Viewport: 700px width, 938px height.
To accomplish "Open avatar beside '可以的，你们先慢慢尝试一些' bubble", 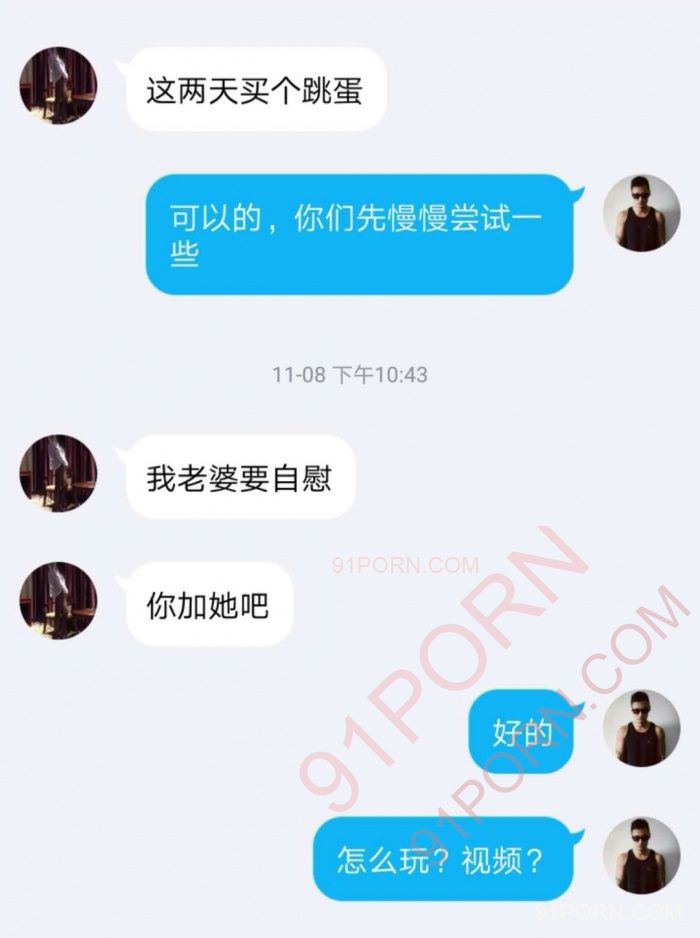I will click(x=641, y=212).
